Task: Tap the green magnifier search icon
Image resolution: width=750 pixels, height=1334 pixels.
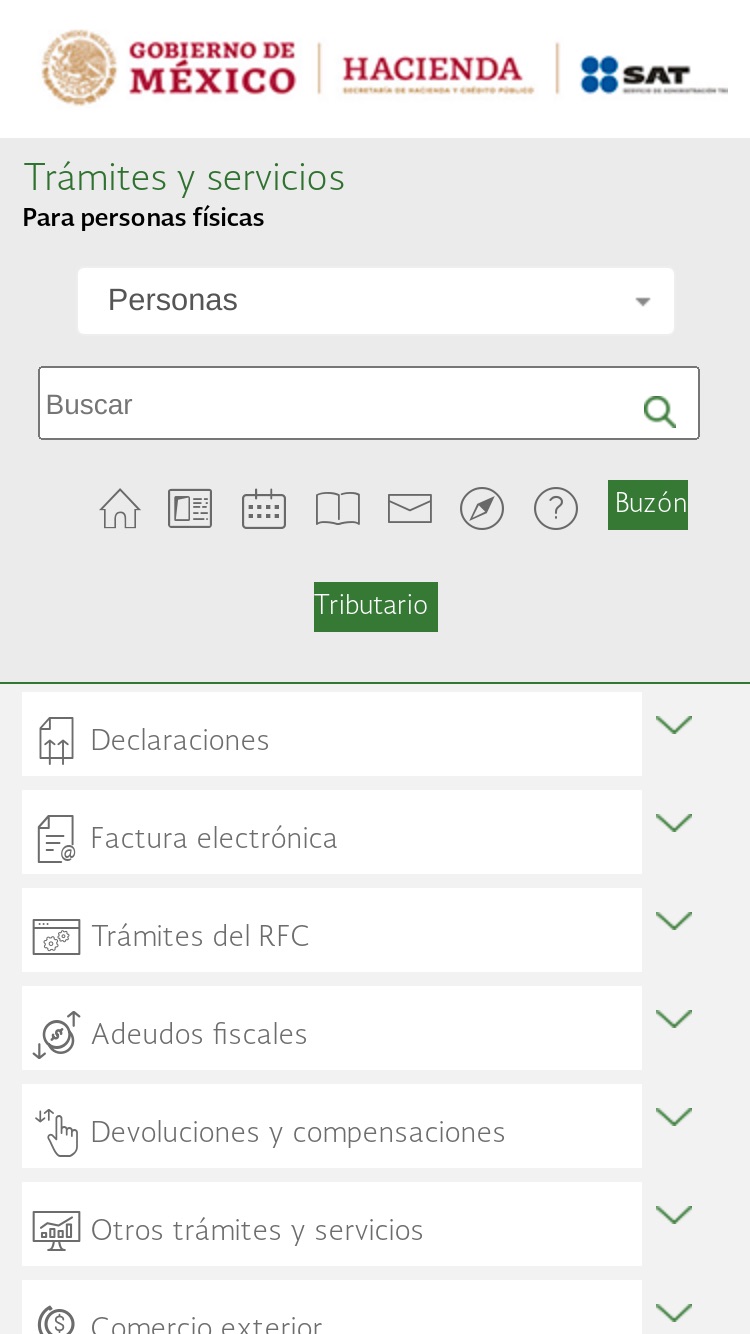Action: [x=659, y=410]
